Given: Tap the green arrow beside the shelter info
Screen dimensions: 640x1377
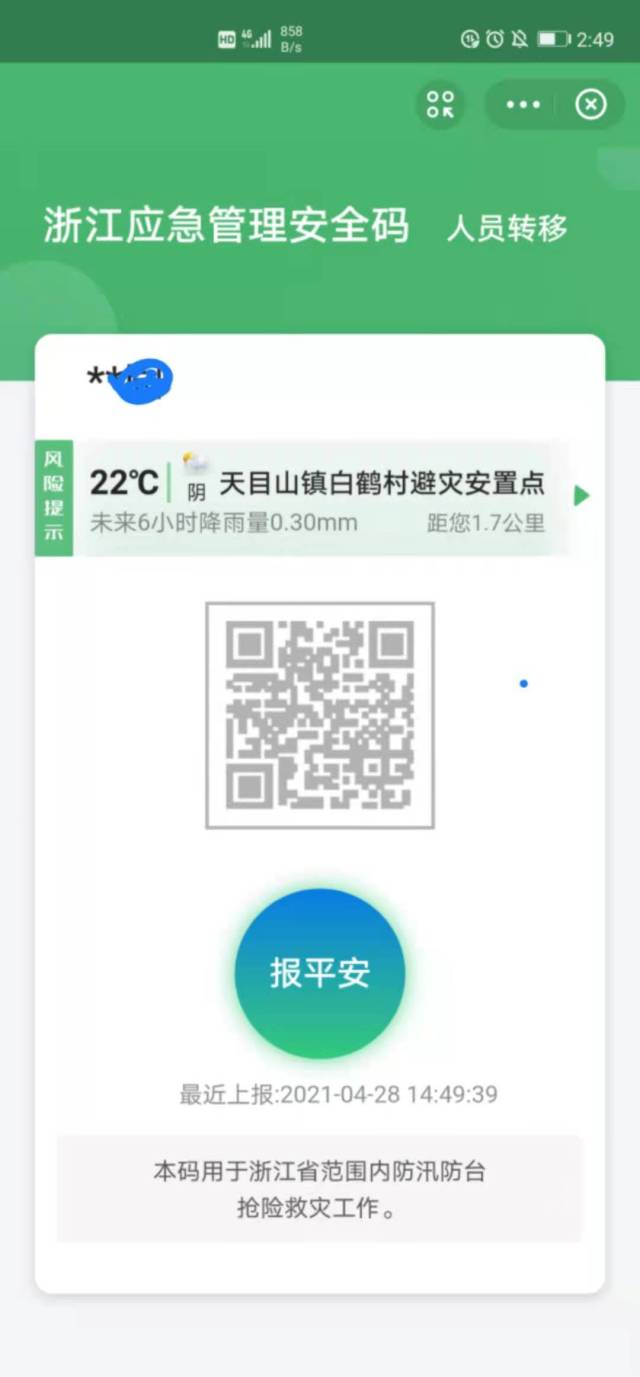Looking at the screenshot, I should pos(582,496).
